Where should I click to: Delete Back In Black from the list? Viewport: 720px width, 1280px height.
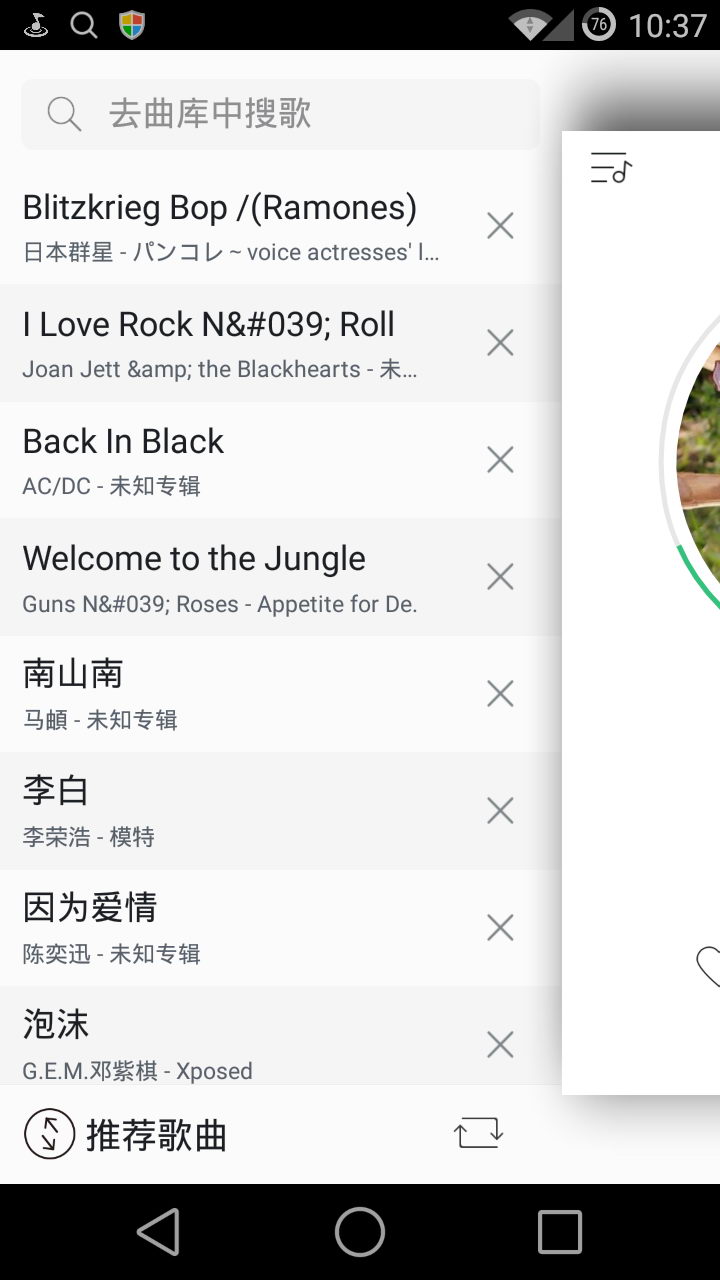[500, 460]
